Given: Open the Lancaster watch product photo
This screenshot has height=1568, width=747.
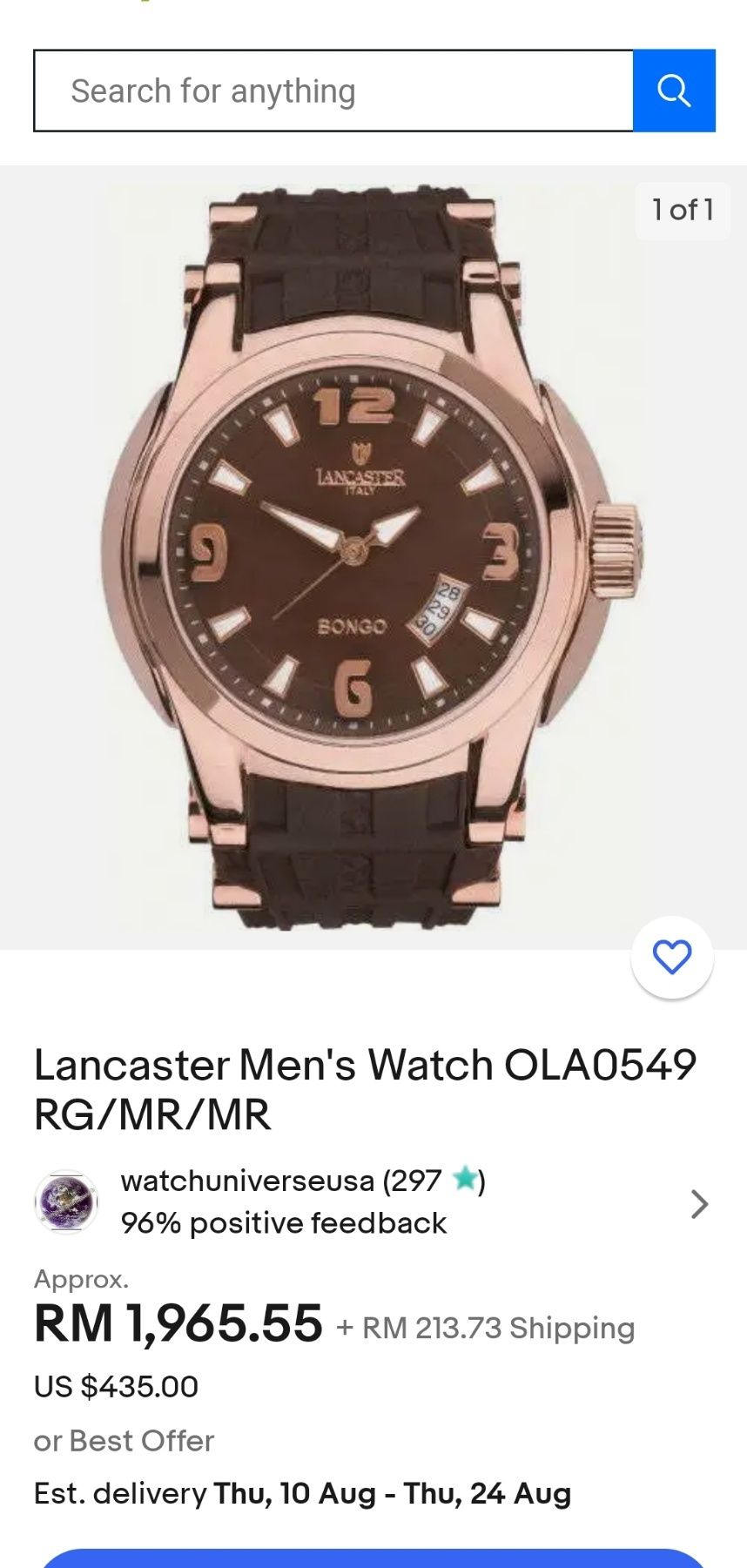Looking at the screenshot, I should [373, 557].
